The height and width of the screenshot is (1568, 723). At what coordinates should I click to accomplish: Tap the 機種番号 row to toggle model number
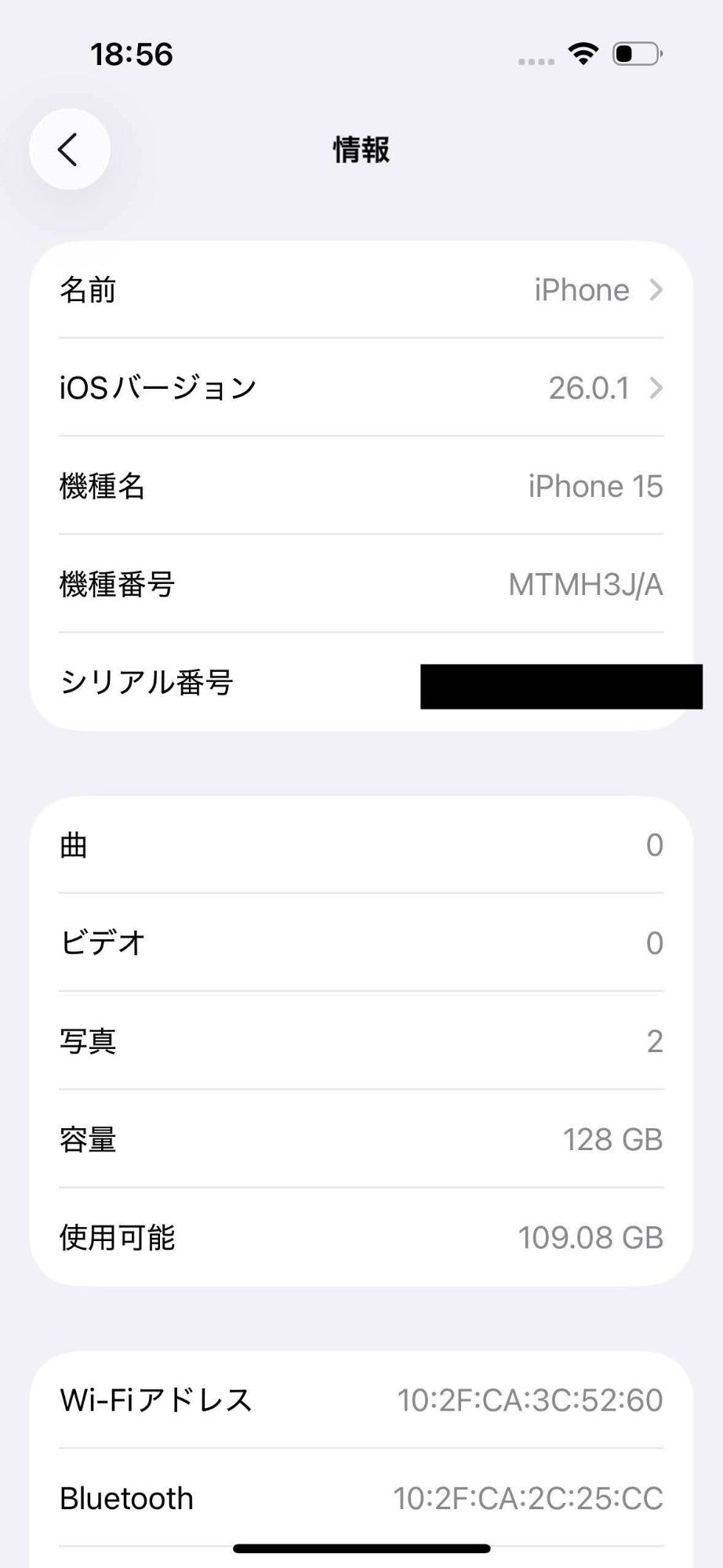(x=361, y=584)
